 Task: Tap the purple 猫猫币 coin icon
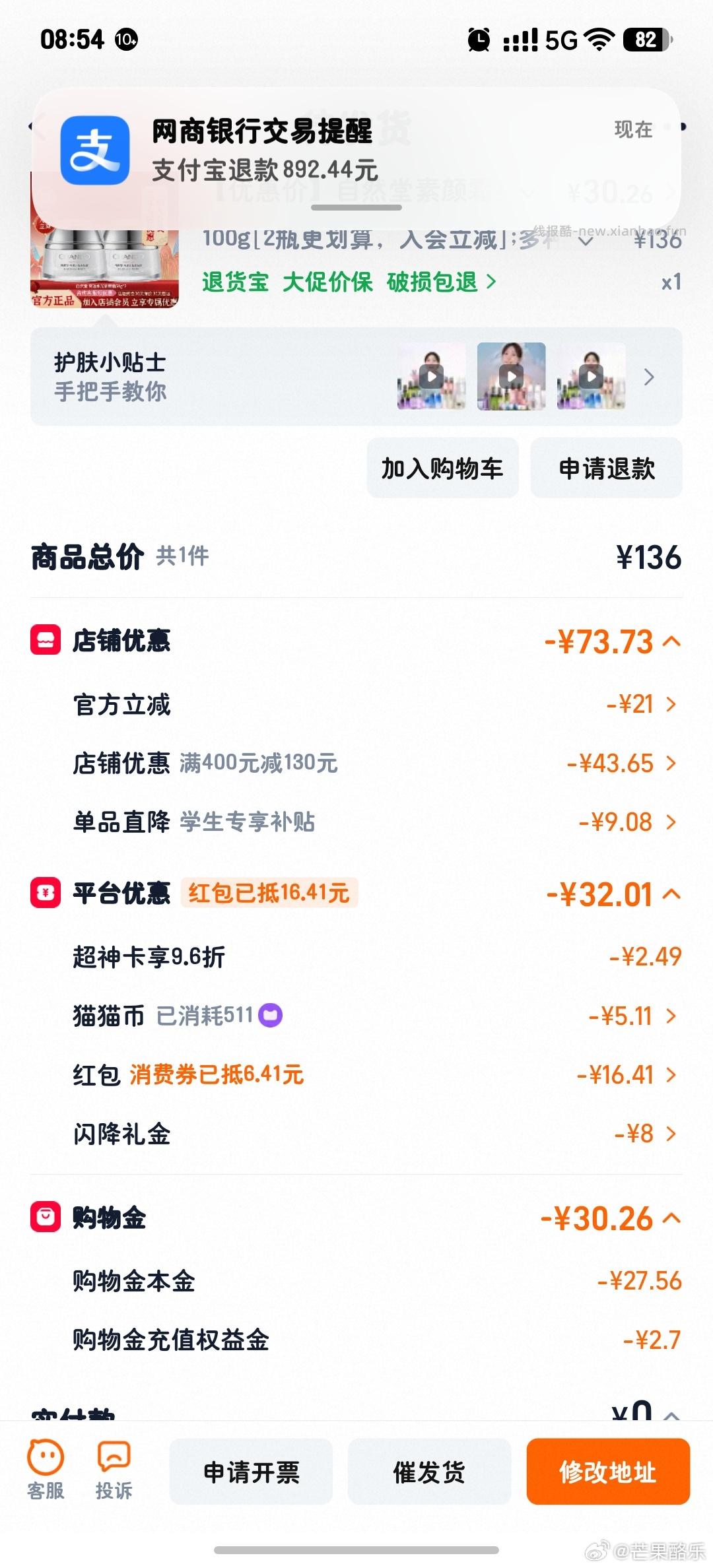pyautogui.click(x=267, y=1015)
